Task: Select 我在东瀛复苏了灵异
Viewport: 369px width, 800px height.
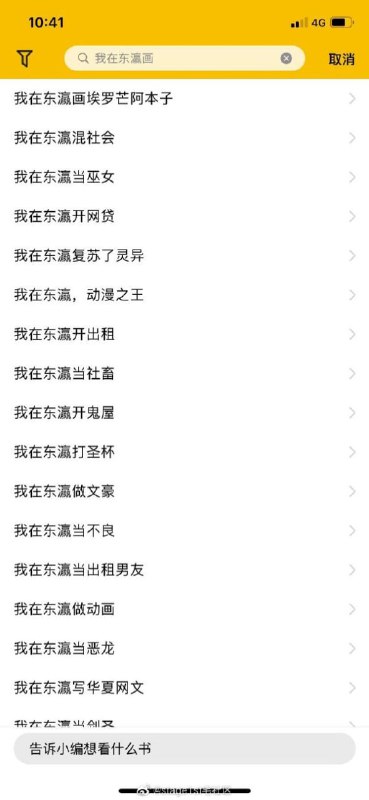Action: tap(184, 256)
